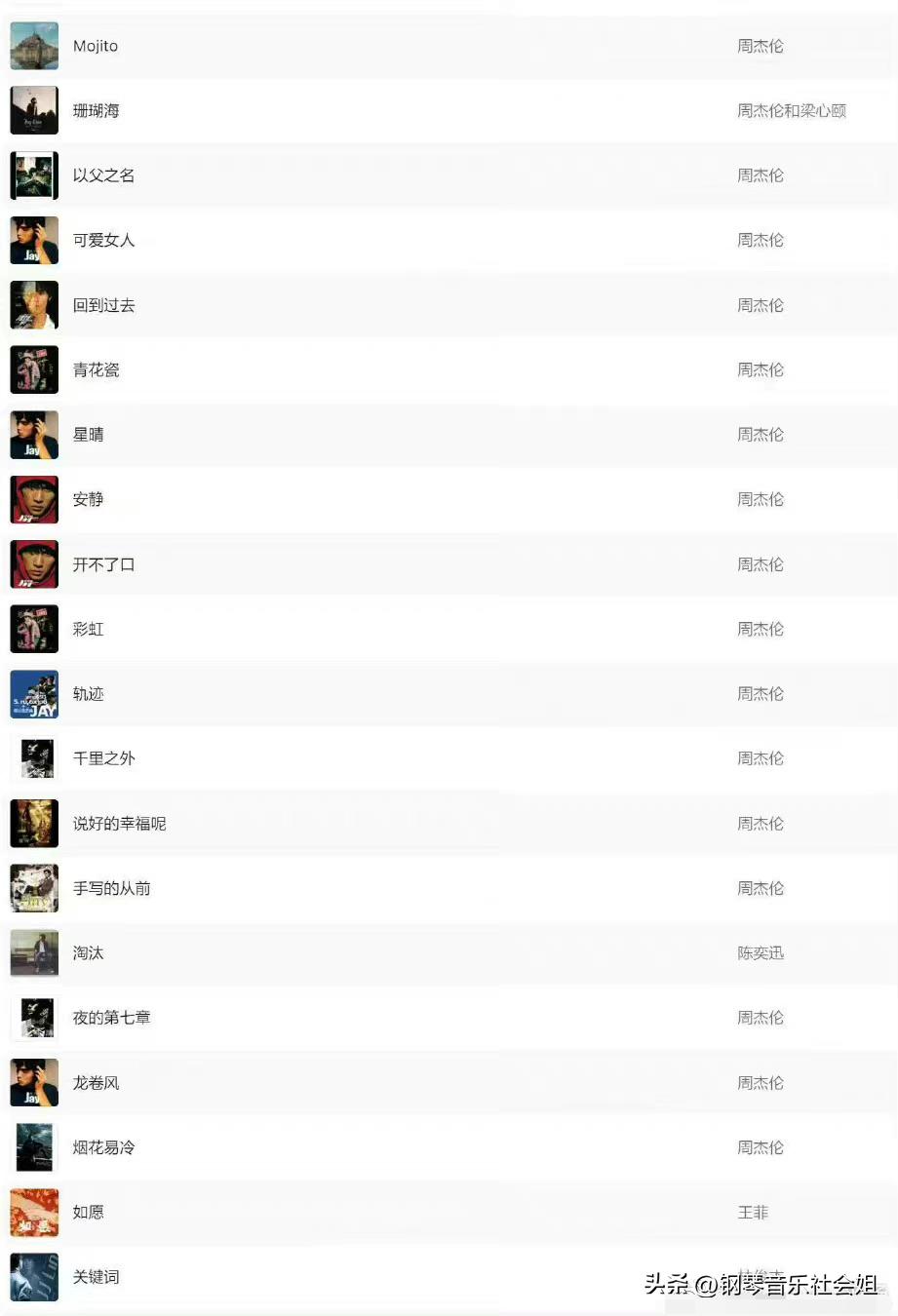Open the song 烟花易冷
898x1316 pixels.
click(104, 1147)
